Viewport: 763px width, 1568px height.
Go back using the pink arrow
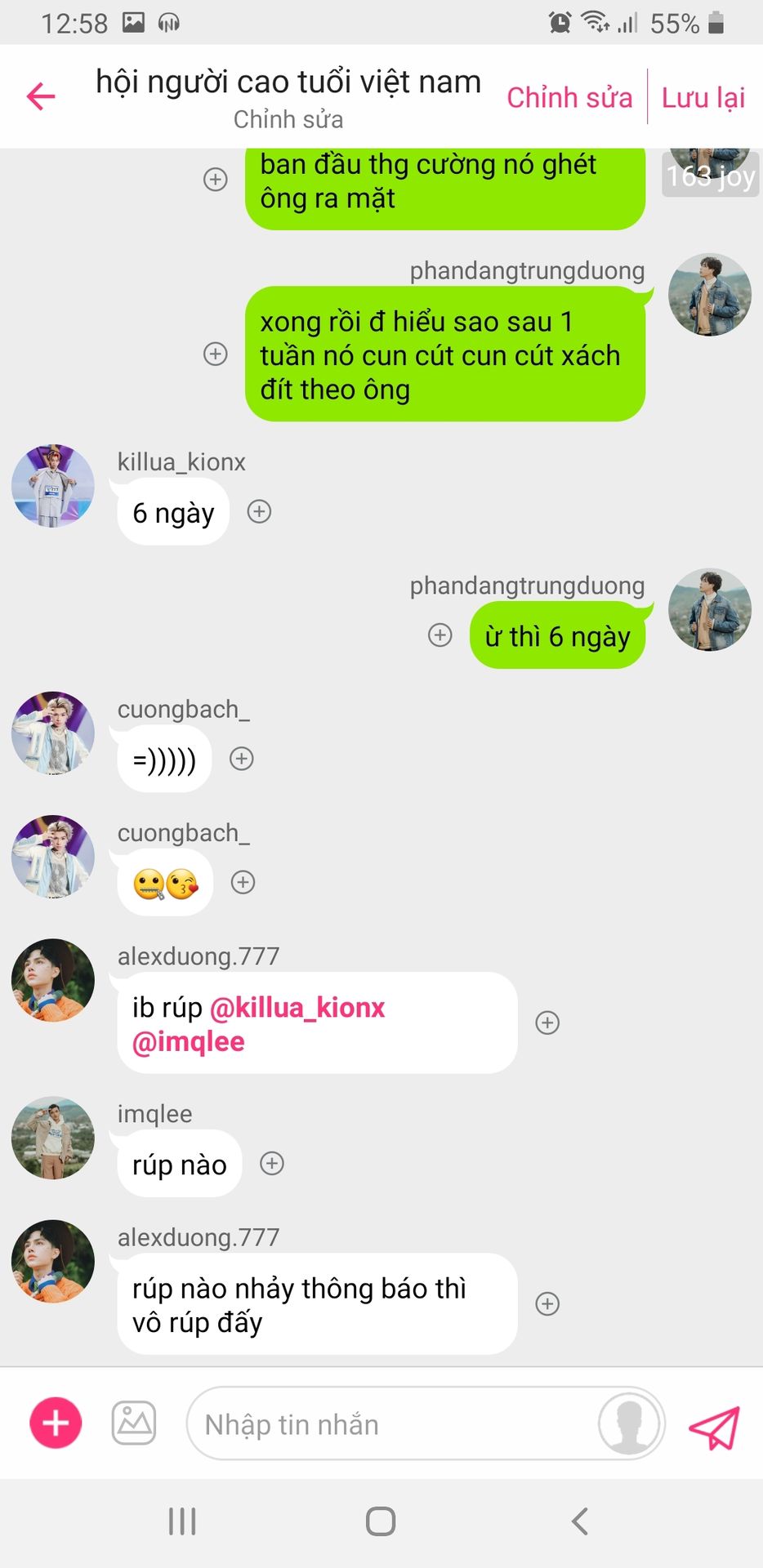[x=41, y=96]
